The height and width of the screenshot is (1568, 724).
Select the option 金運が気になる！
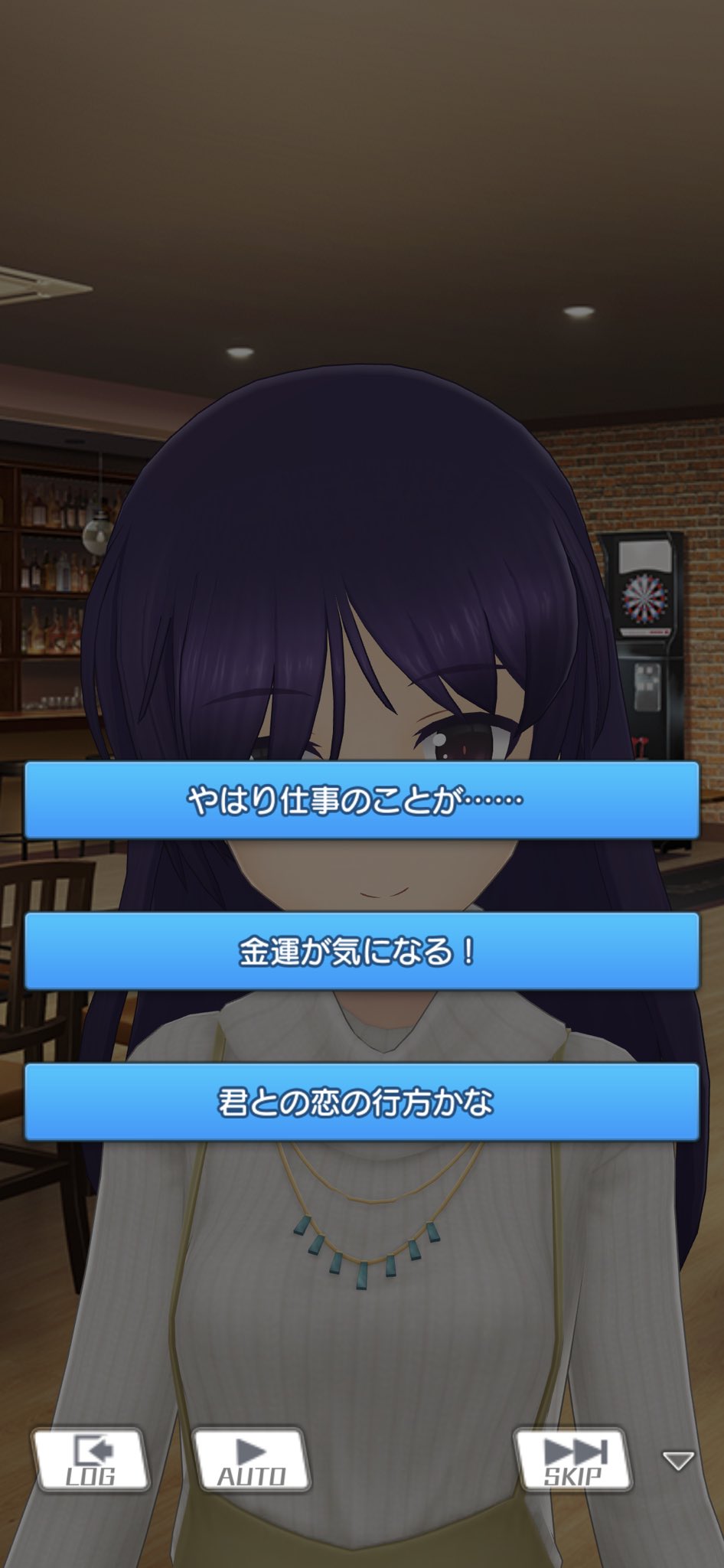point(361,951)
